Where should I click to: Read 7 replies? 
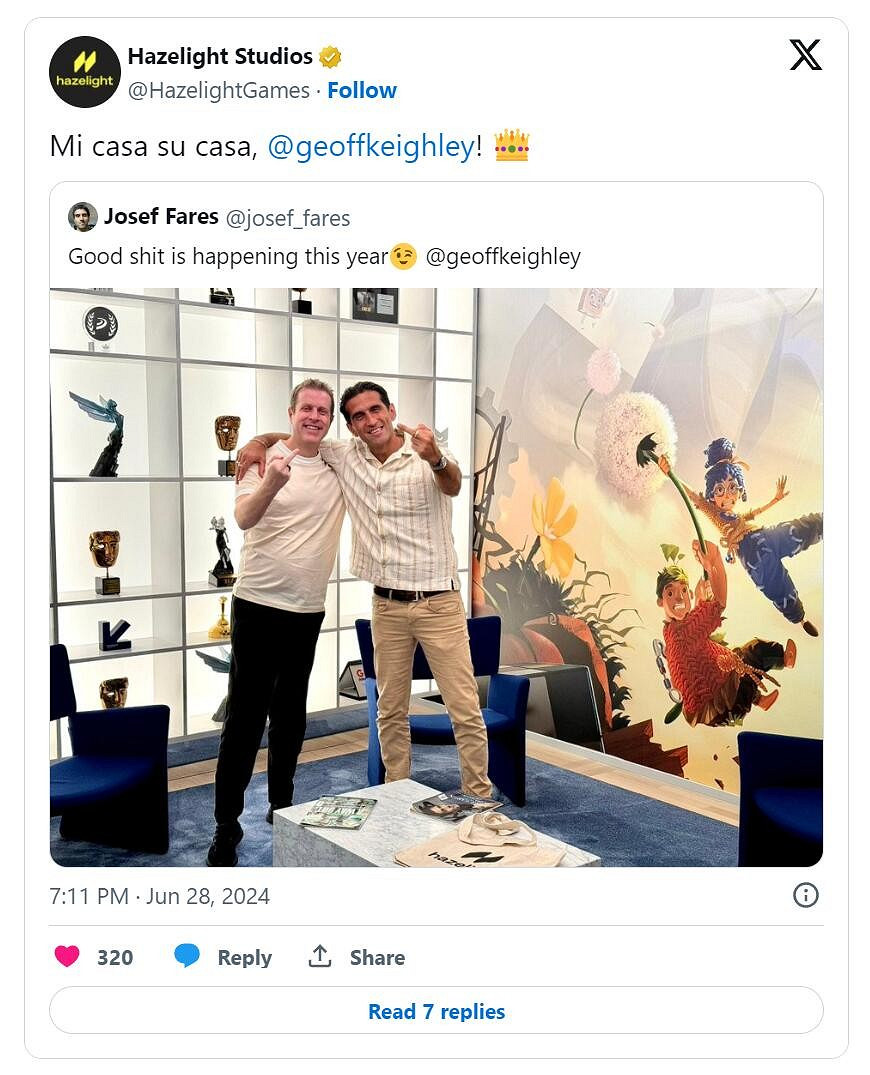[x=436, y=1011]
